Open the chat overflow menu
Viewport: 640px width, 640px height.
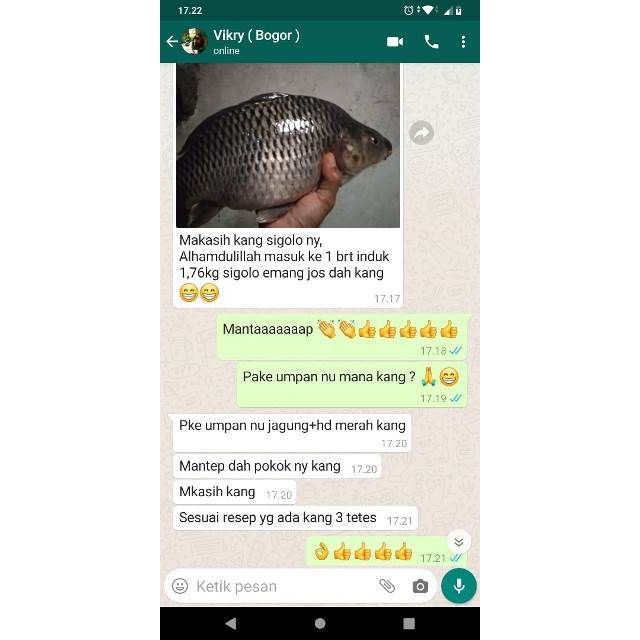[x=463, y=42]
